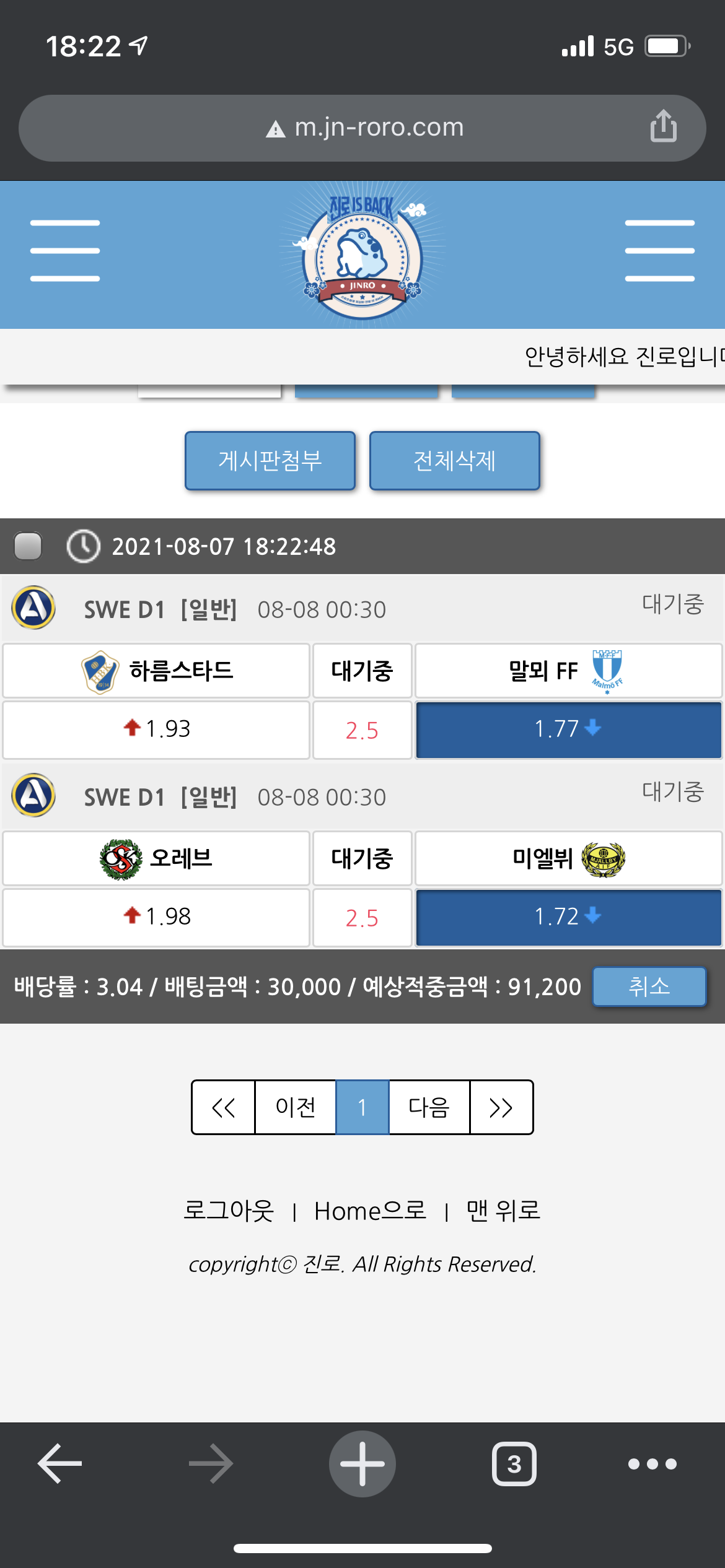Go to the Home으로 link
This screenshot has width=725, height=1568.
click(370, 1210)
